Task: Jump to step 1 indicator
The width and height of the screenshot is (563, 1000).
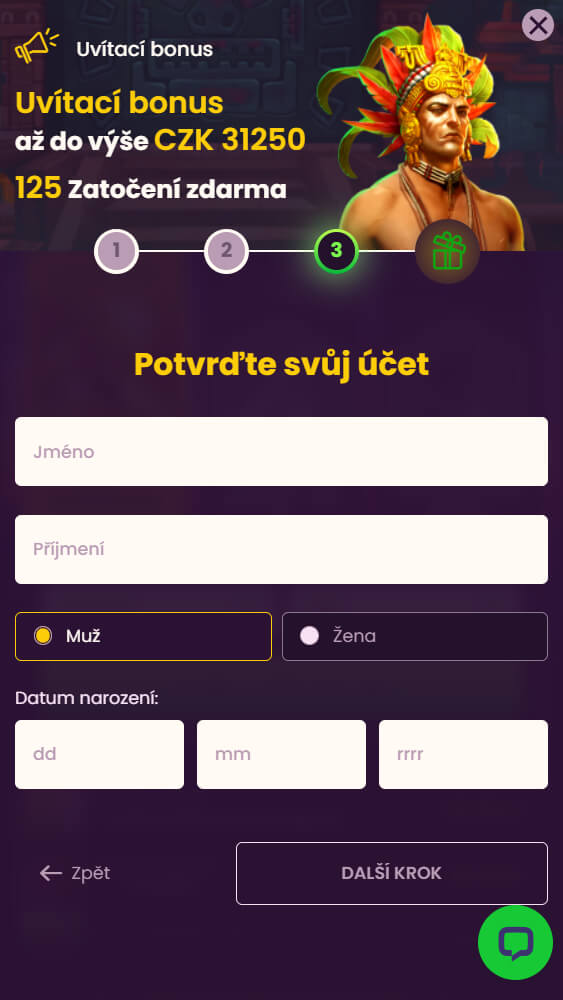Action: pyautogui.click(x=116, y=251)
